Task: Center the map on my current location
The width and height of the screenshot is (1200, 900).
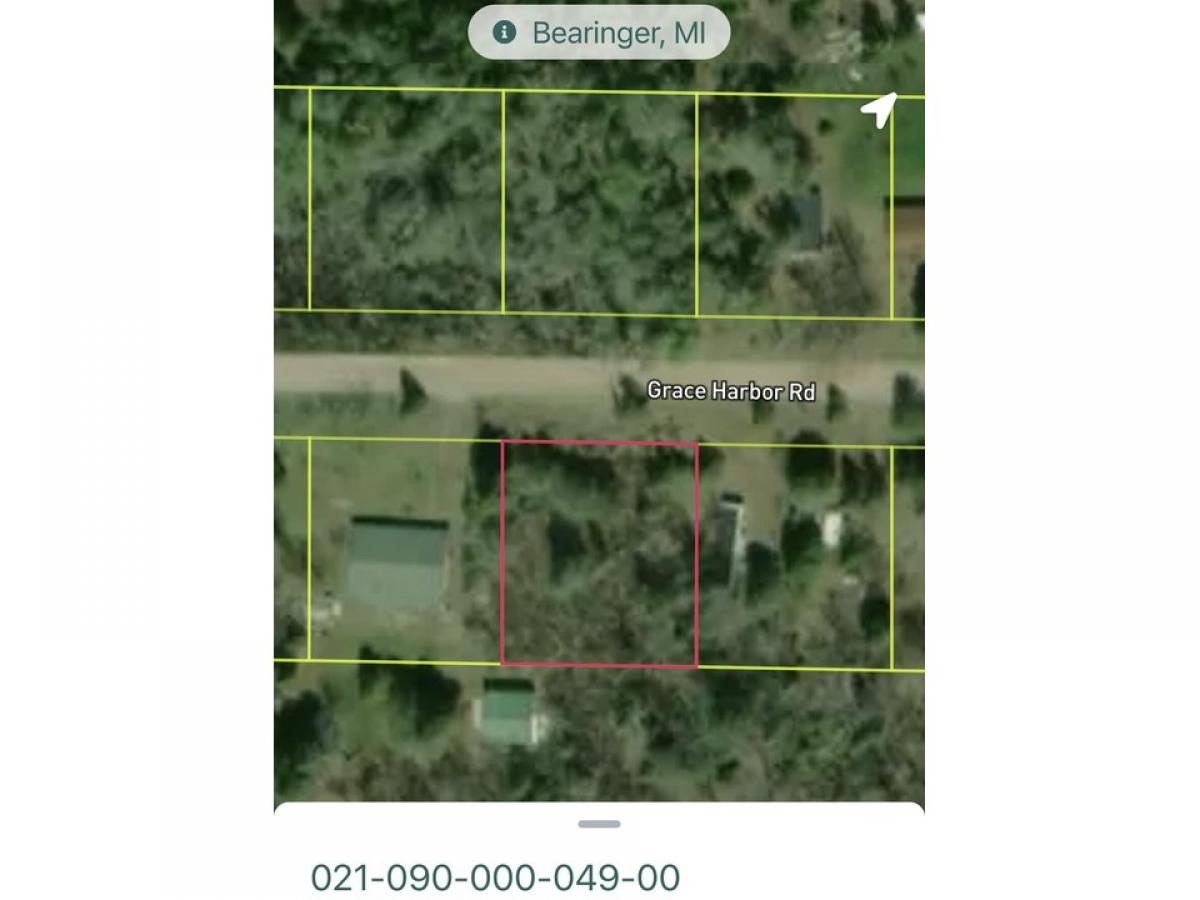Action: (x=879, y=109)
